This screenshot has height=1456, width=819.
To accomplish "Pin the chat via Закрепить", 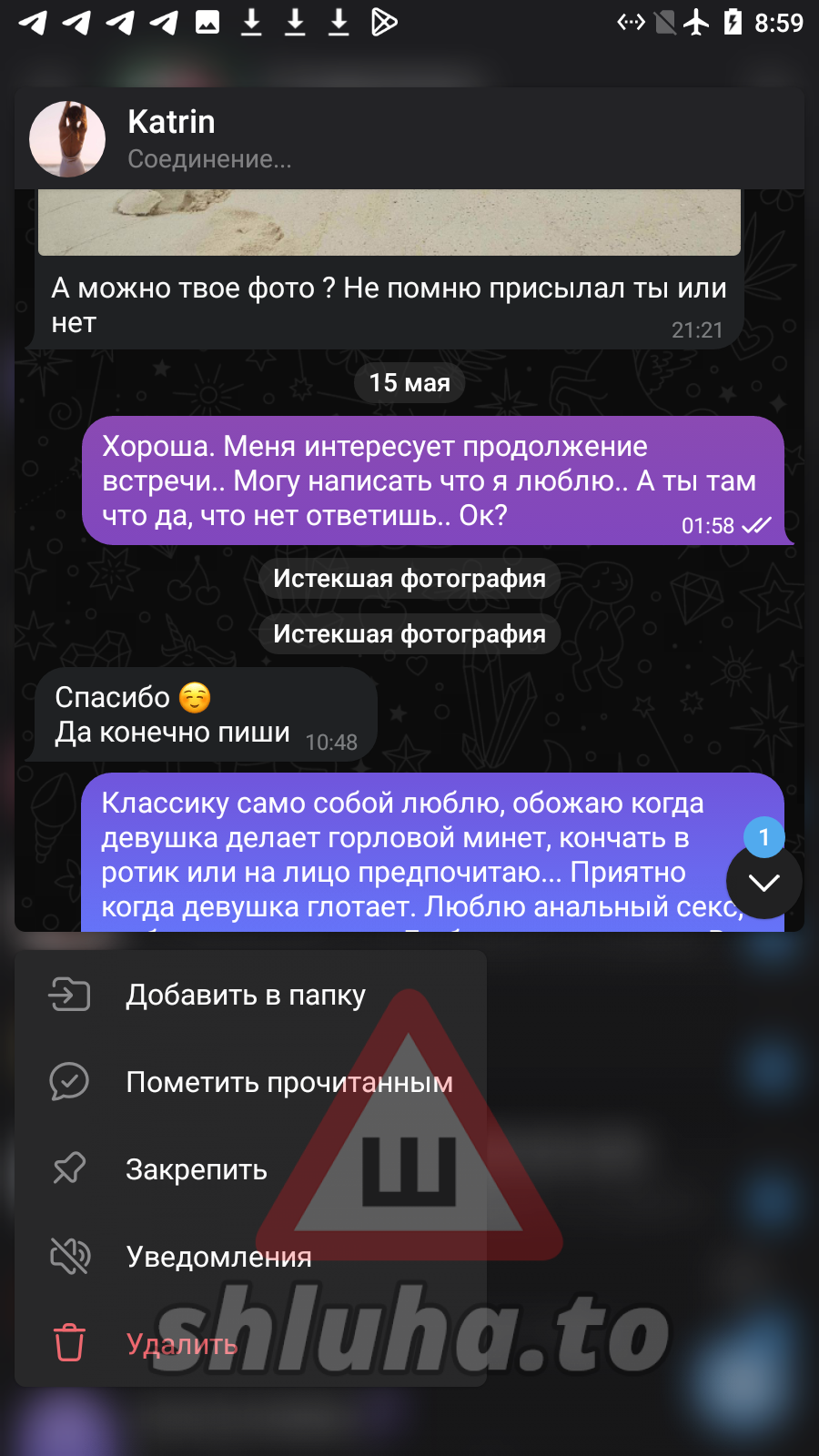I will pos(197,1169).
